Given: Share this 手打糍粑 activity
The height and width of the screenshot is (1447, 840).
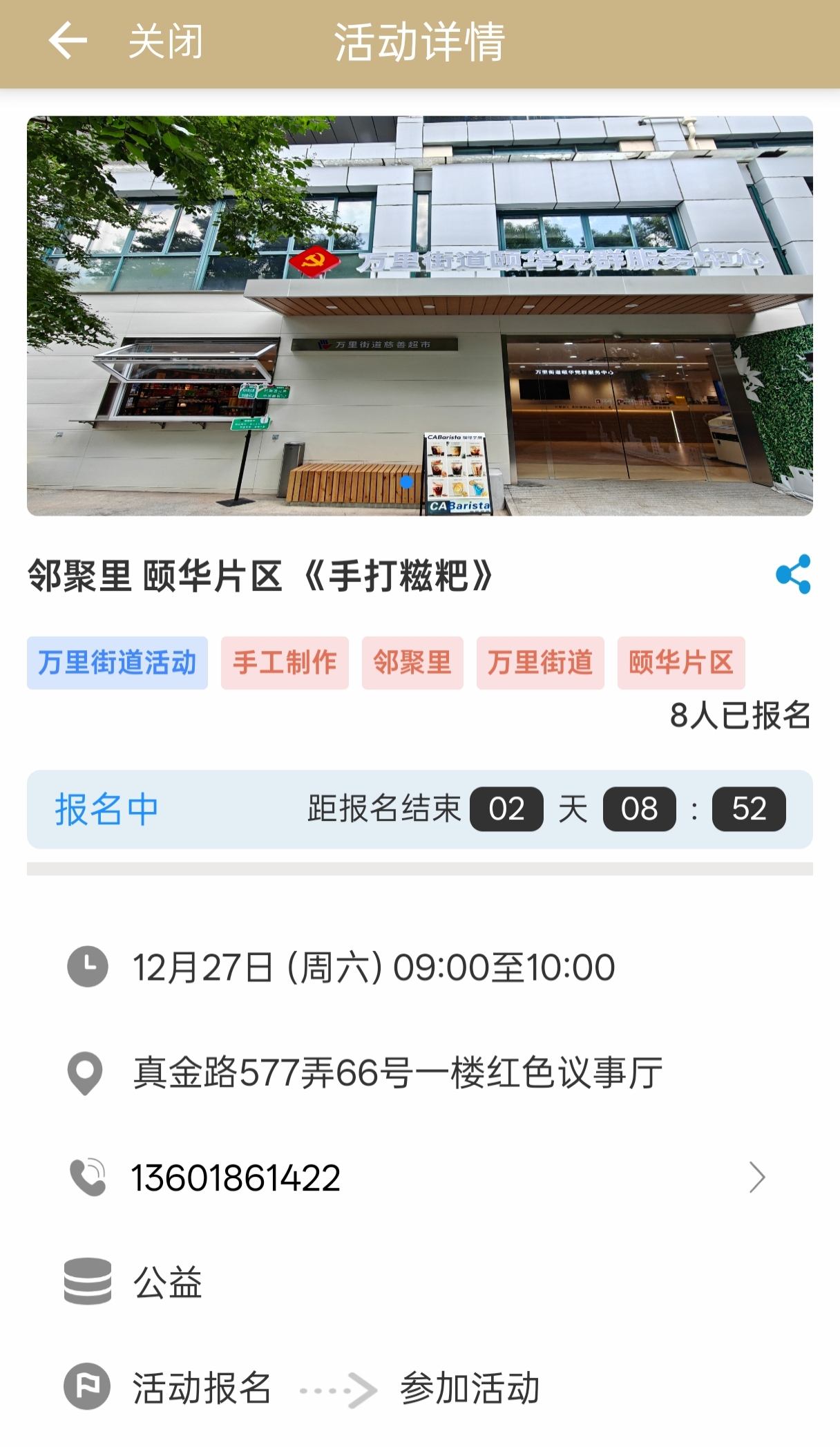Looking at the screenshot, I should [792, 574].
